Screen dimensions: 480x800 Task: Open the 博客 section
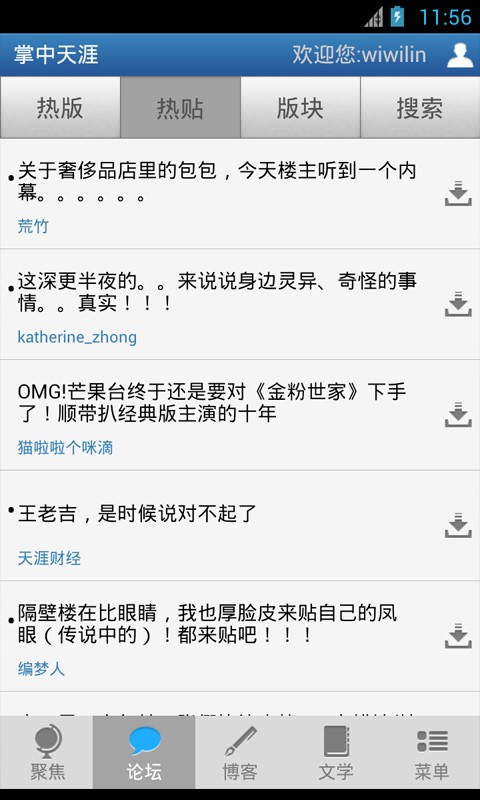tap(240, 752)
